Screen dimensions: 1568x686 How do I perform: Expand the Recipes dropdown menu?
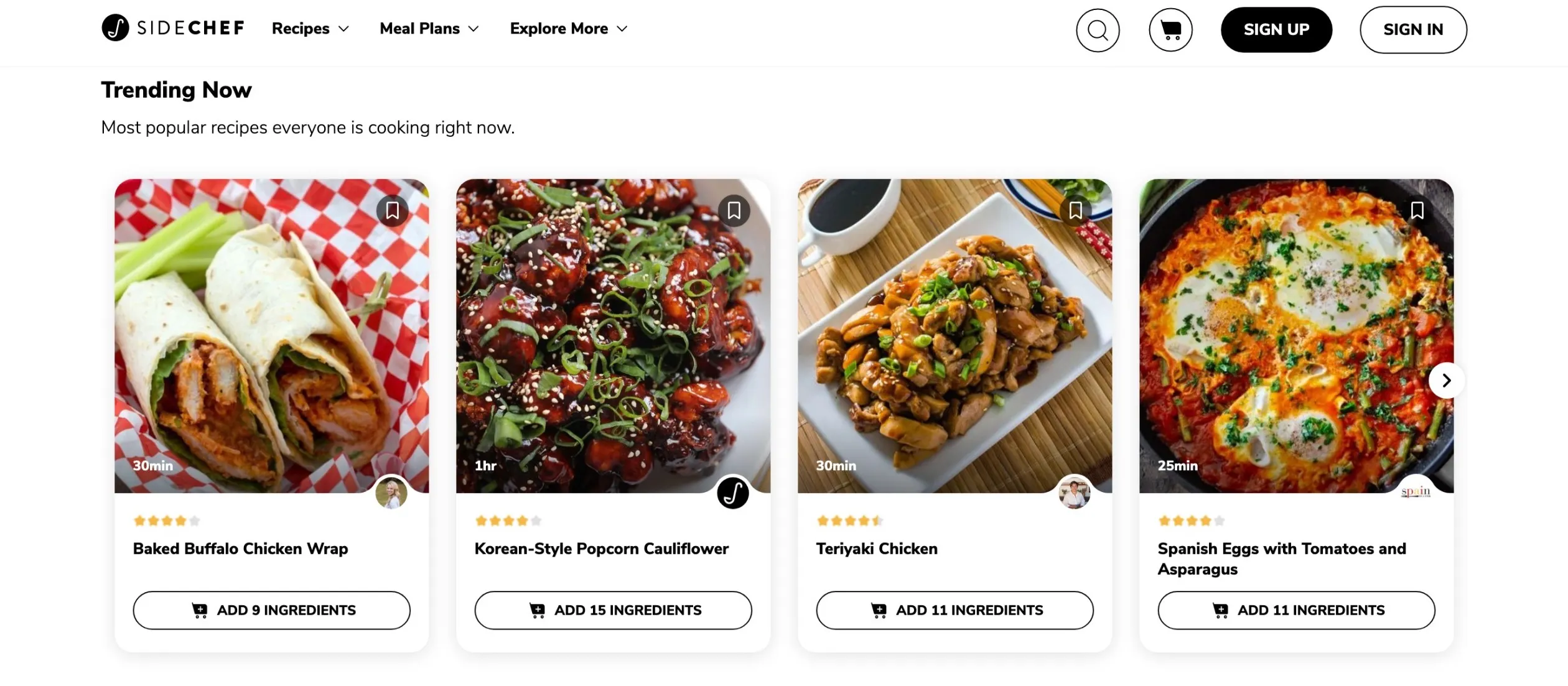pyautogui.click(x=310, y=29)
